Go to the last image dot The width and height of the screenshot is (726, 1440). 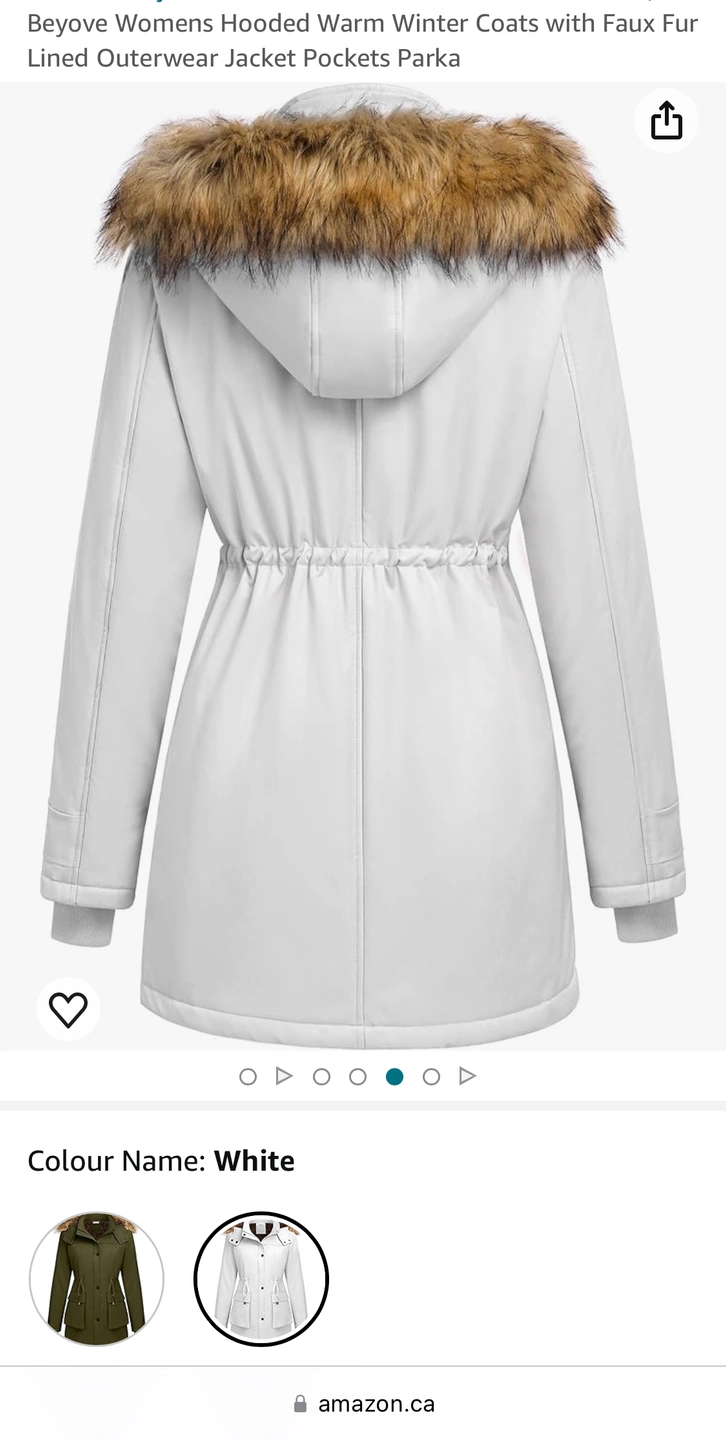click(x=431, y=1076)
